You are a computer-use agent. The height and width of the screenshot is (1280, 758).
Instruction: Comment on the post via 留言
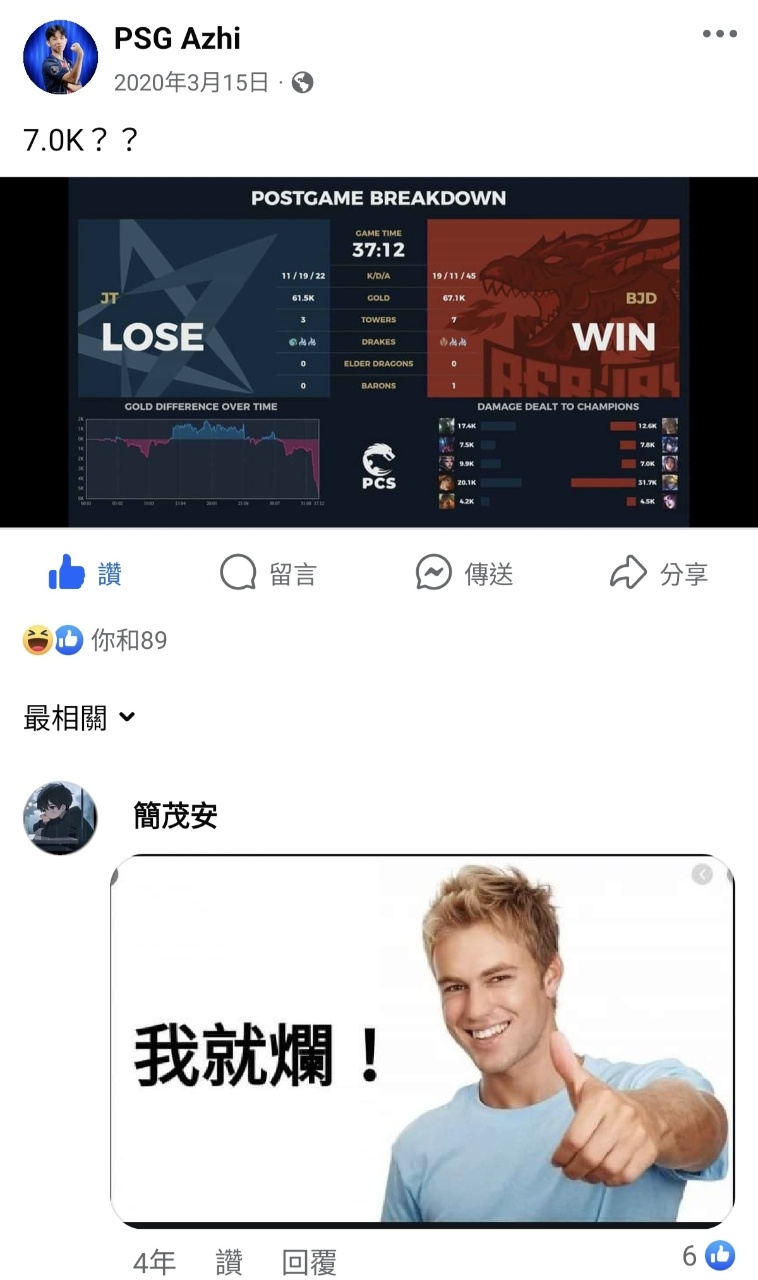[268, 574]
